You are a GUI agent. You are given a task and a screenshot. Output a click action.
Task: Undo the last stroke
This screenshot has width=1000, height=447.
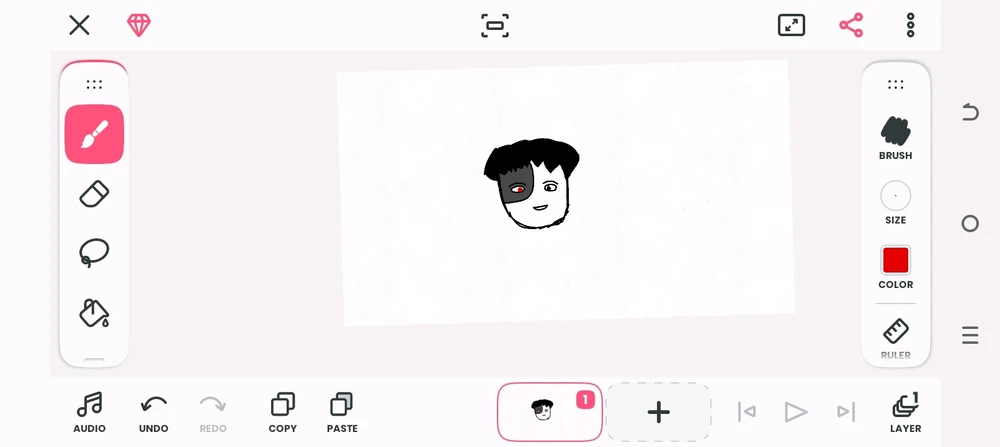click(x=153, y=411)
